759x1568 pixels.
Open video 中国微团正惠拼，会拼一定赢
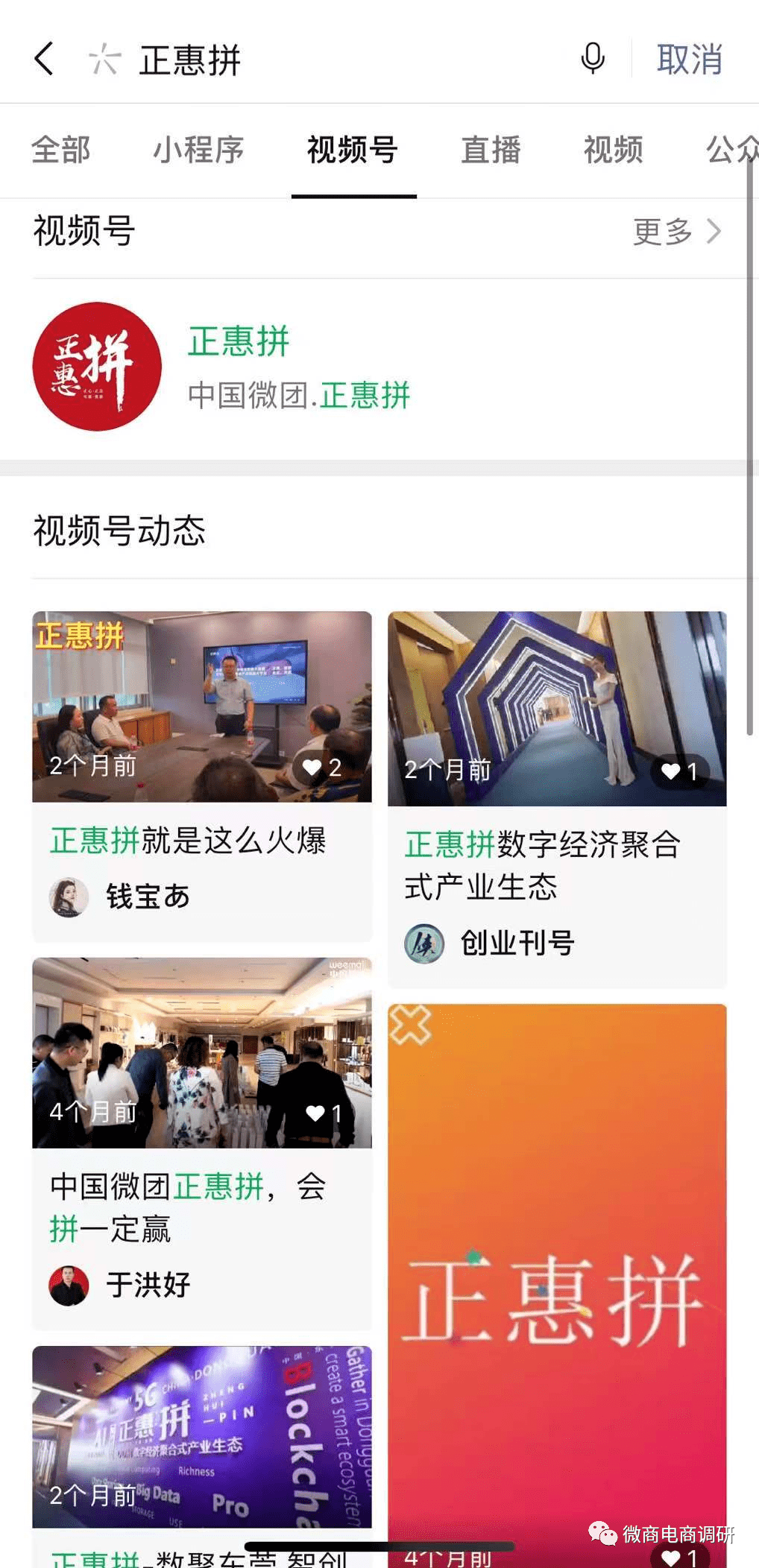tap(202, 1052)
